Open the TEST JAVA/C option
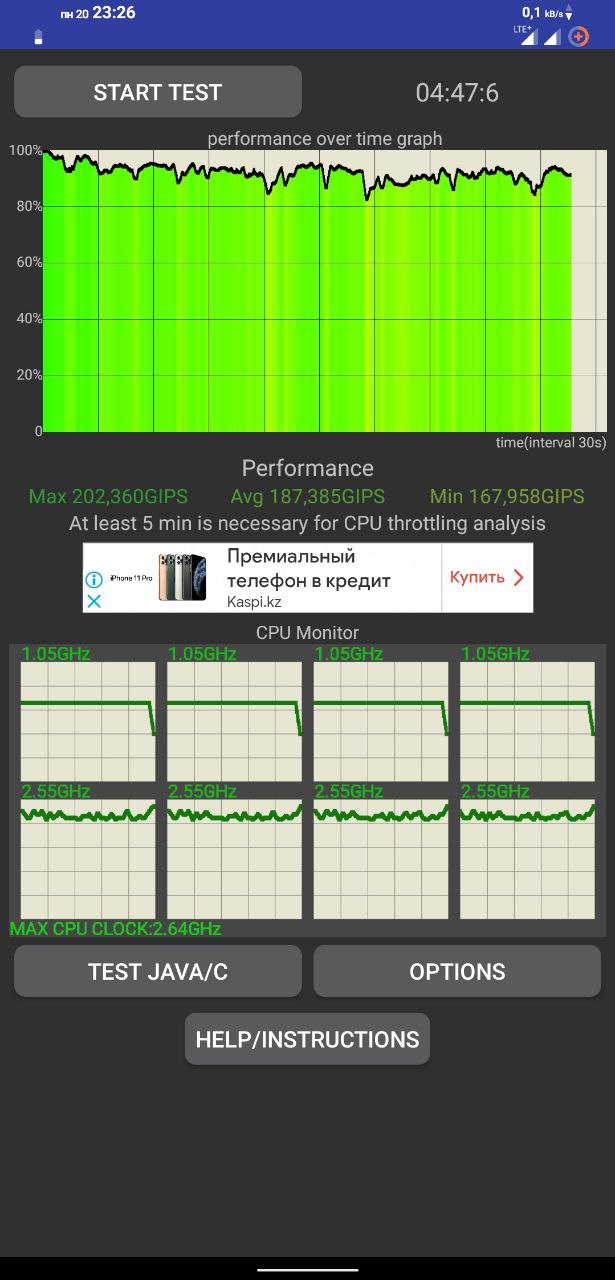This screenshot has height=1280, width=615. click(157, 971)
